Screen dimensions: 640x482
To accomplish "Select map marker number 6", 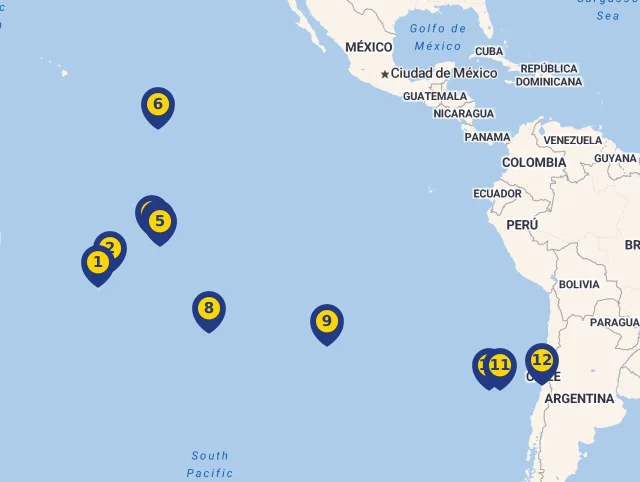I will pos(158,105).
